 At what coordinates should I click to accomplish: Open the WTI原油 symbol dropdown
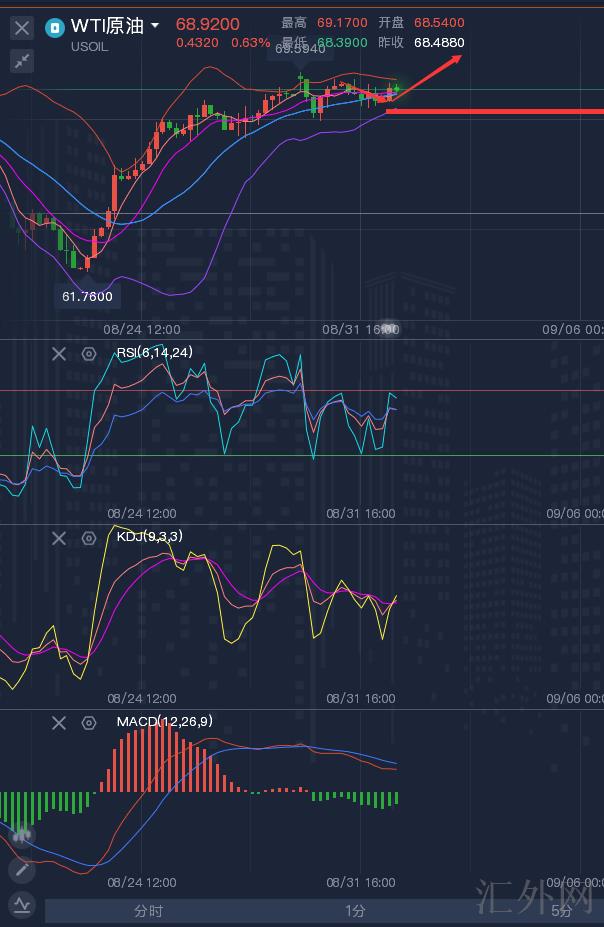pos(155,26)
